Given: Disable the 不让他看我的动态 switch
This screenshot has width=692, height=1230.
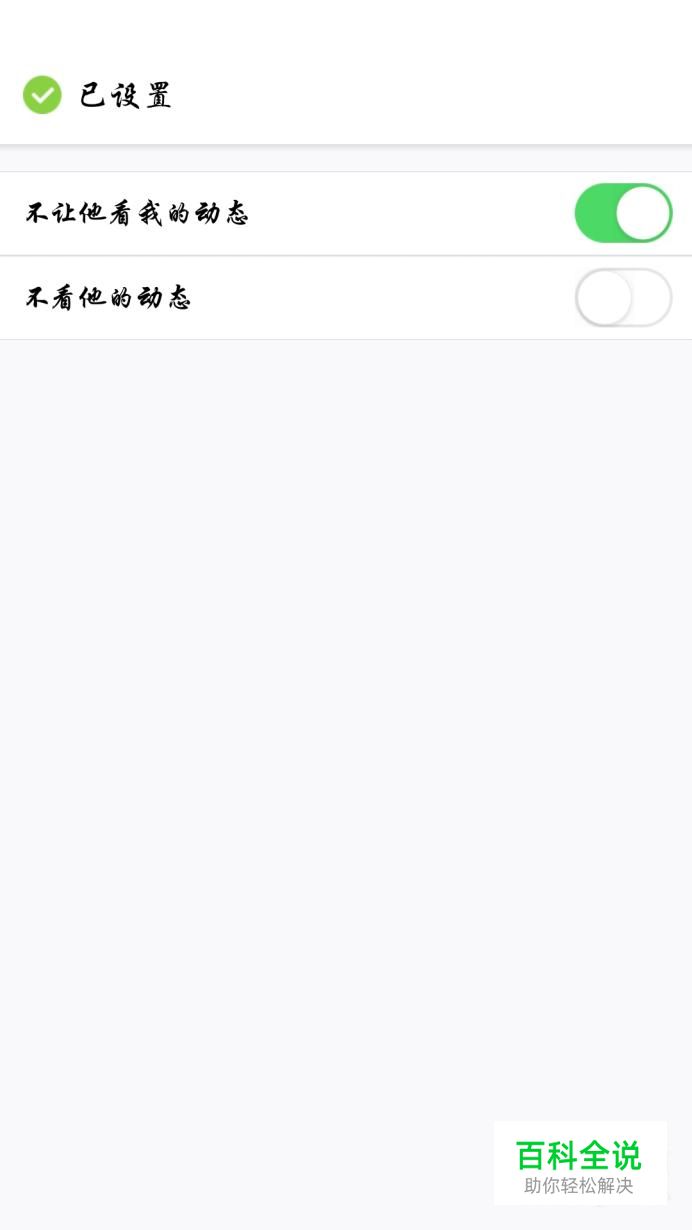Looking at the screenshot, I should pyautogui.click(x=623, y=213).
